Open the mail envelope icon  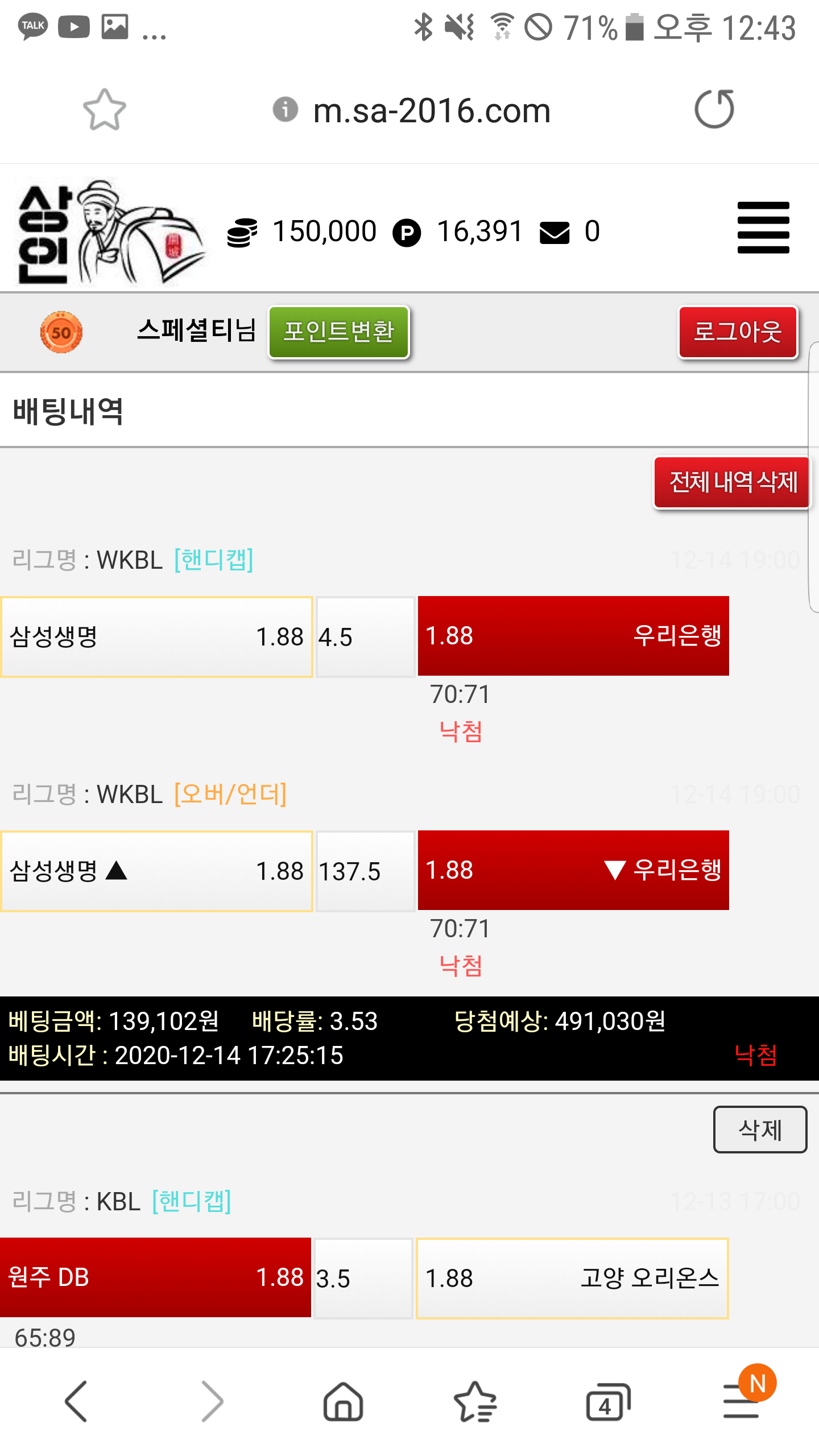click(x=555, y=233)
